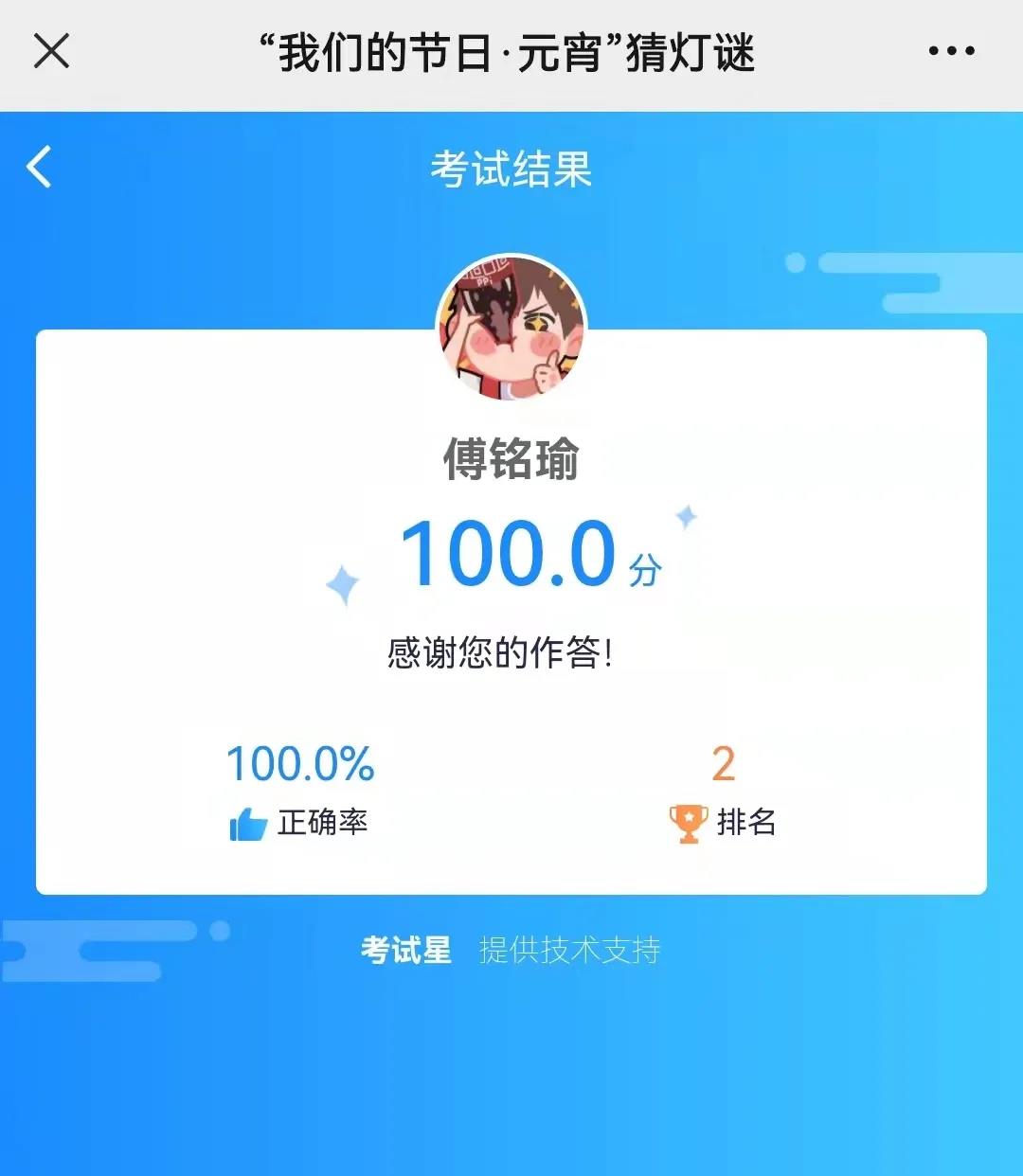Close the lantern riddle webview
Screen dimensions: 1023x1176
click(51, 51)
